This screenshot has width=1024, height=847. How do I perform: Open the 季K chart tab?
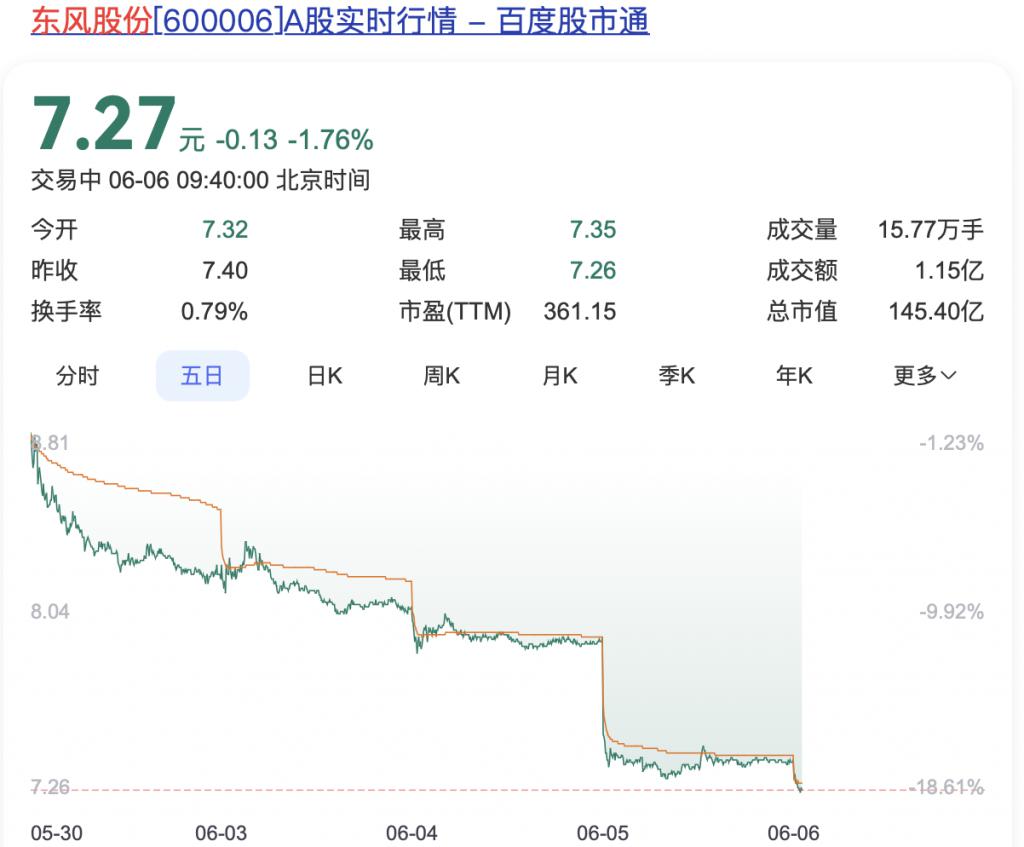coord(677,376)
